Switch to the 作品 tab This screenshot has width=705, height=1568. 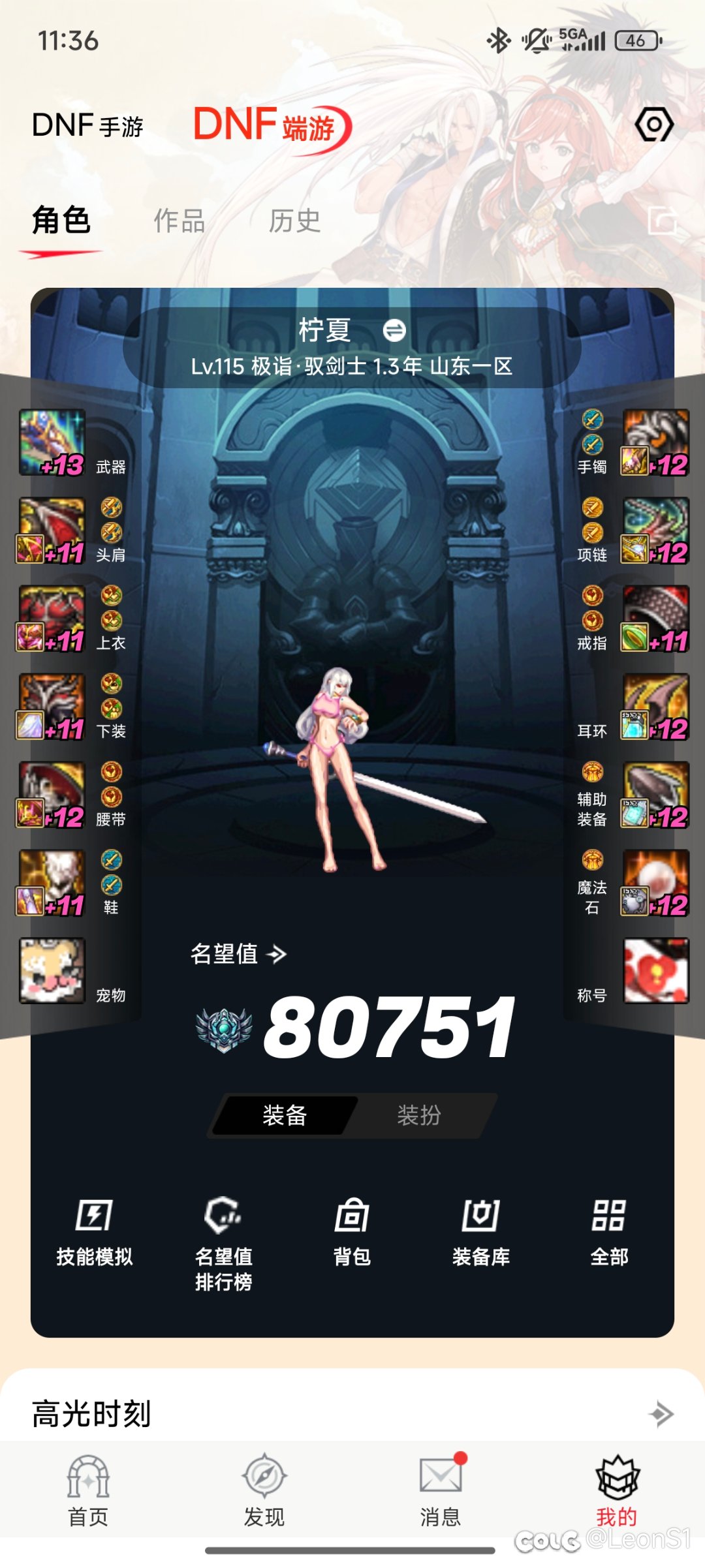(180, 221)
